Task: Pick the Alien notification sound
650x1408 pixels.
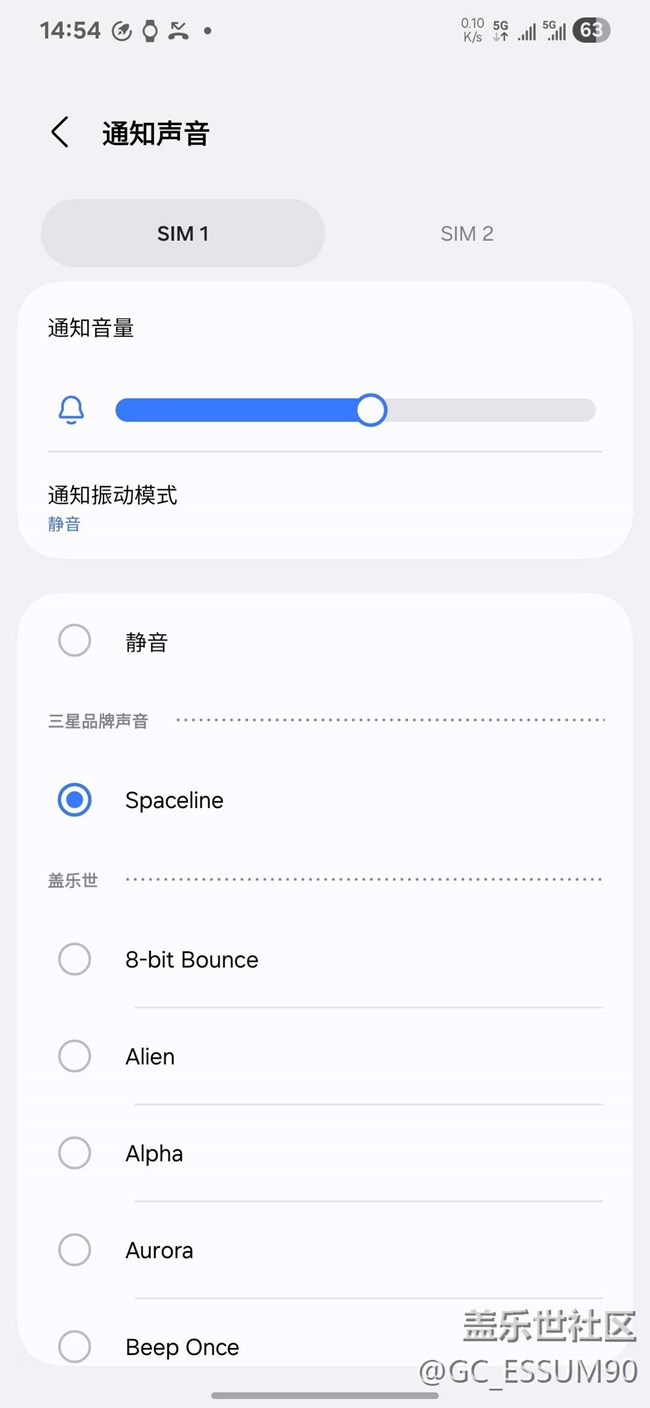Action: [150, 1057]
